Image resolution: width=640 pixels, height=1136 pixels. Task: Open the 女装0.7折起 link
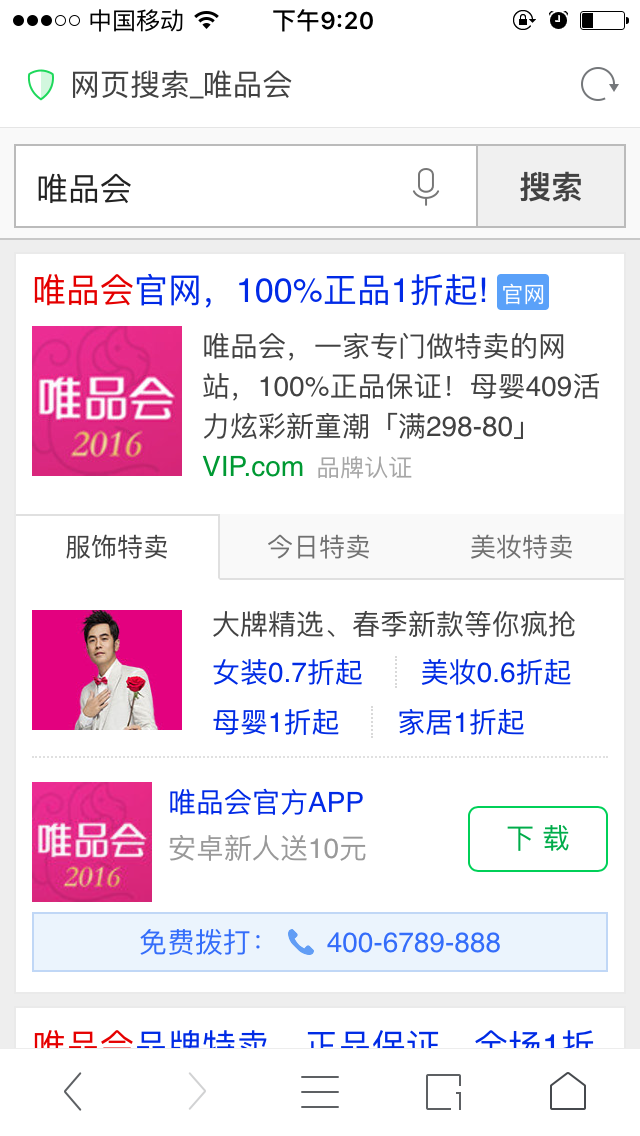[x=288, y=673]
